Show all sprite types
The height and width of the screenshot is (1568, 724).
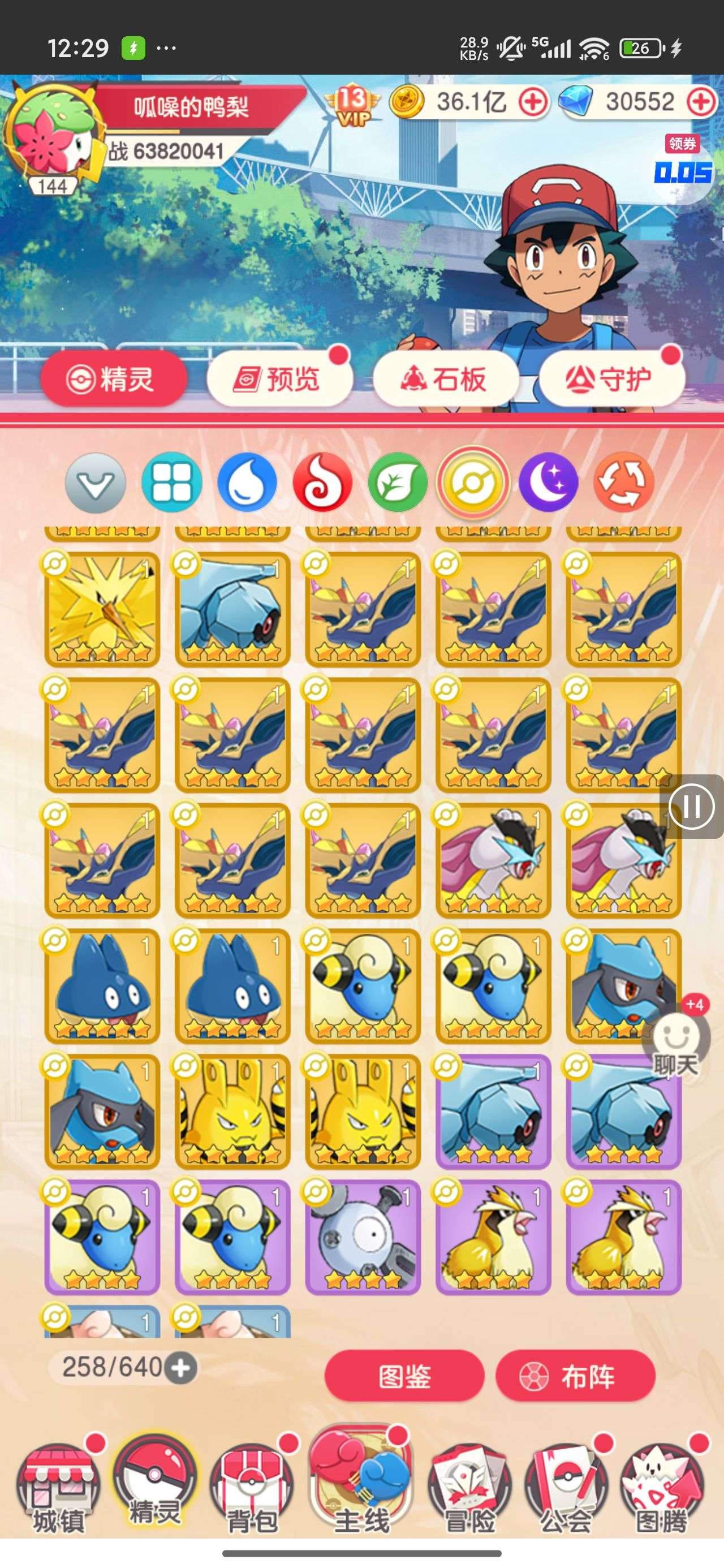(x=171, y=482)
